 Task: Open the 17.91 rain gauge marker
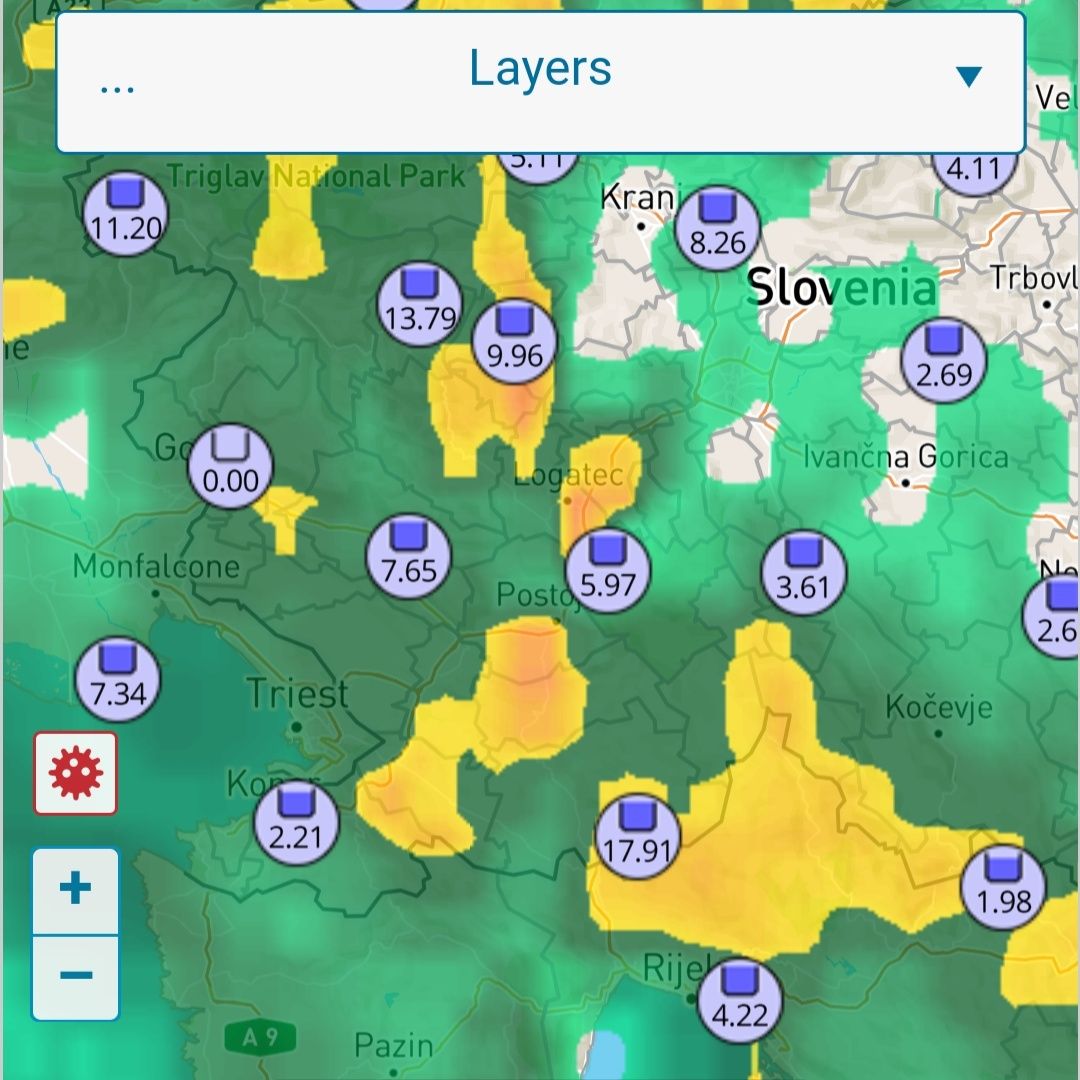click(637, 836)
